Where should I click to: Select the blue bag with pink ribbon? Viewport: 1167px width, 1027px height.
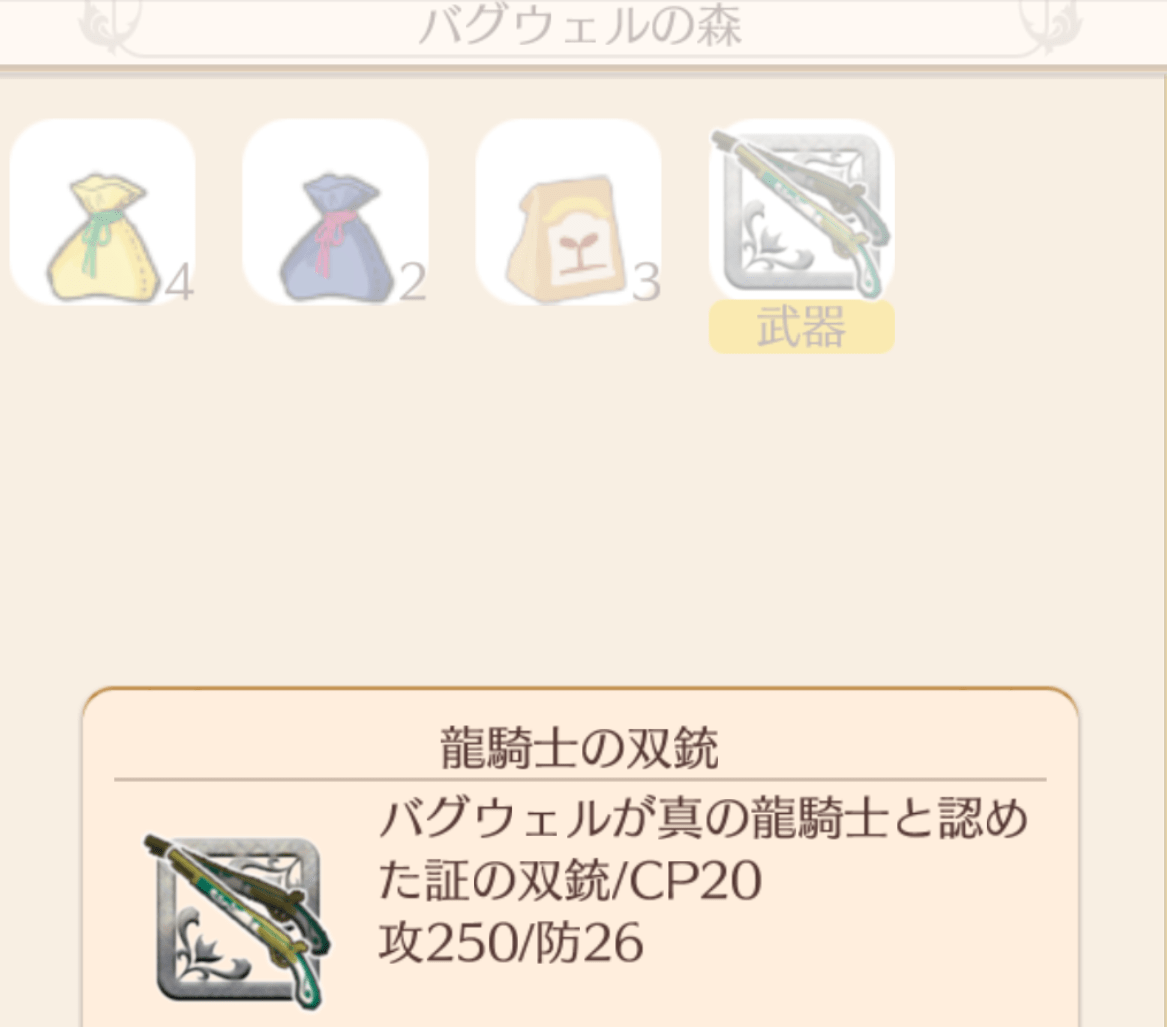335,212
